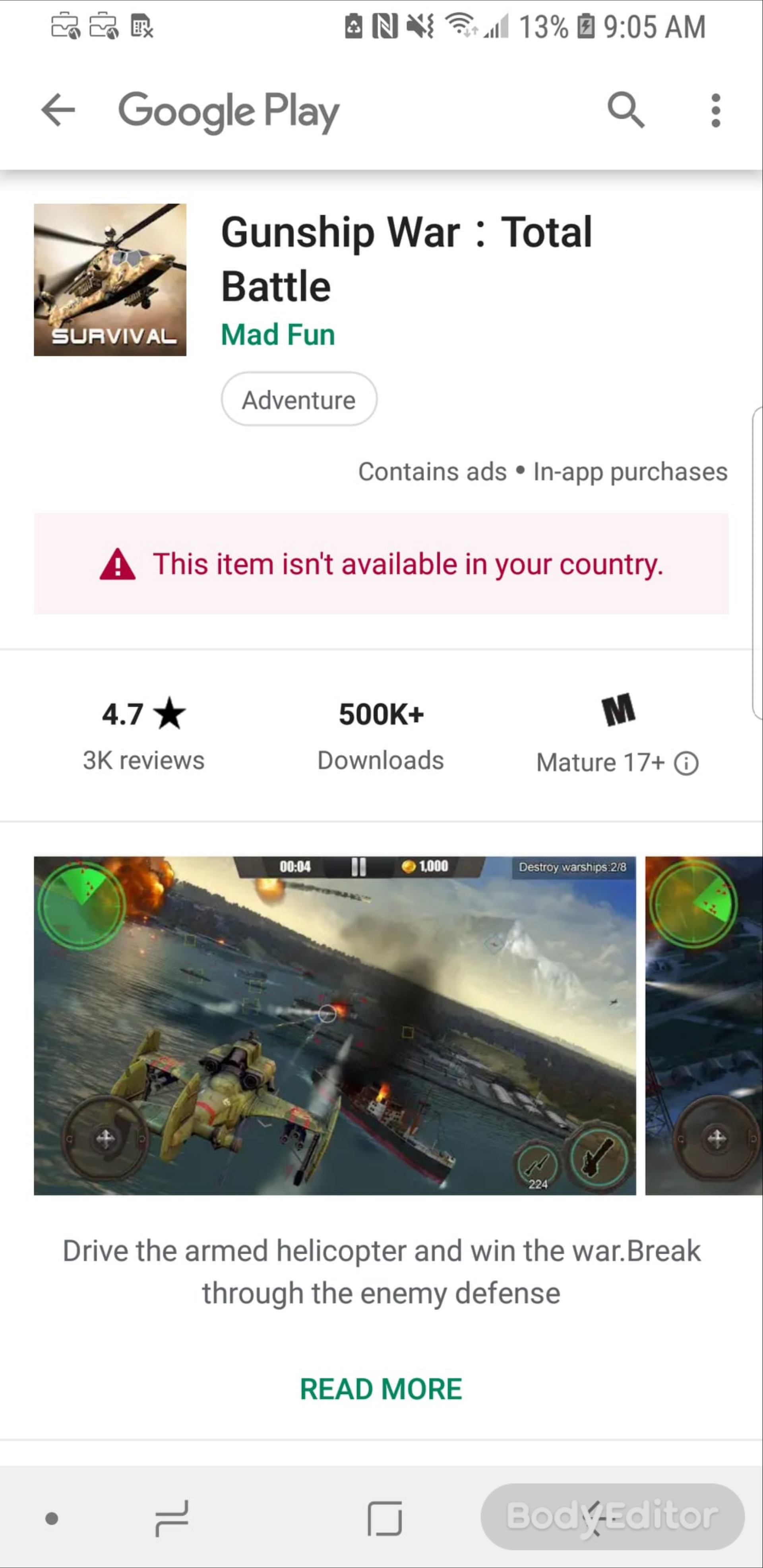
Task: Tap READ MORE for the full description
Action: [381, 1390]
